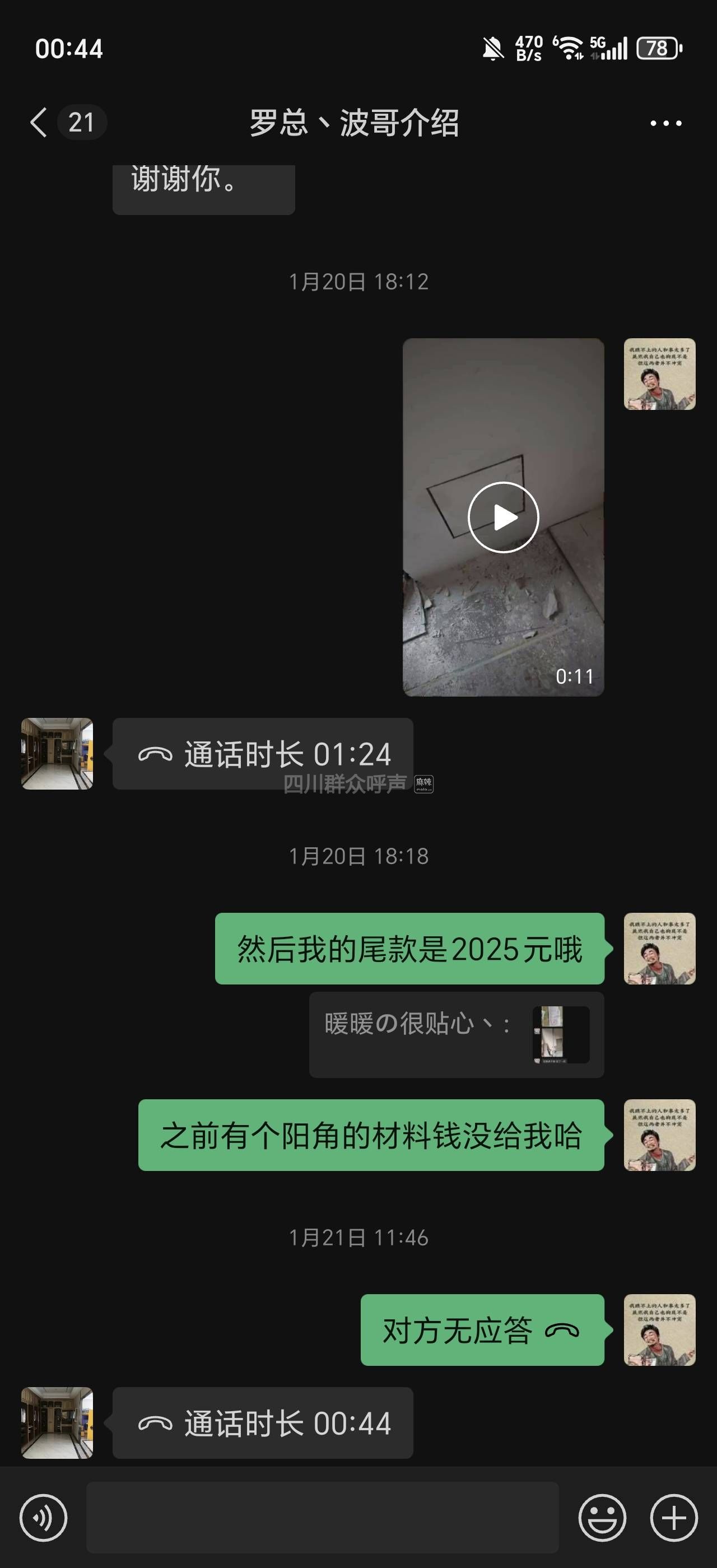Open my avatar beside the 2025元 message
Viewport: 717px width, 1568px height.
659,948
